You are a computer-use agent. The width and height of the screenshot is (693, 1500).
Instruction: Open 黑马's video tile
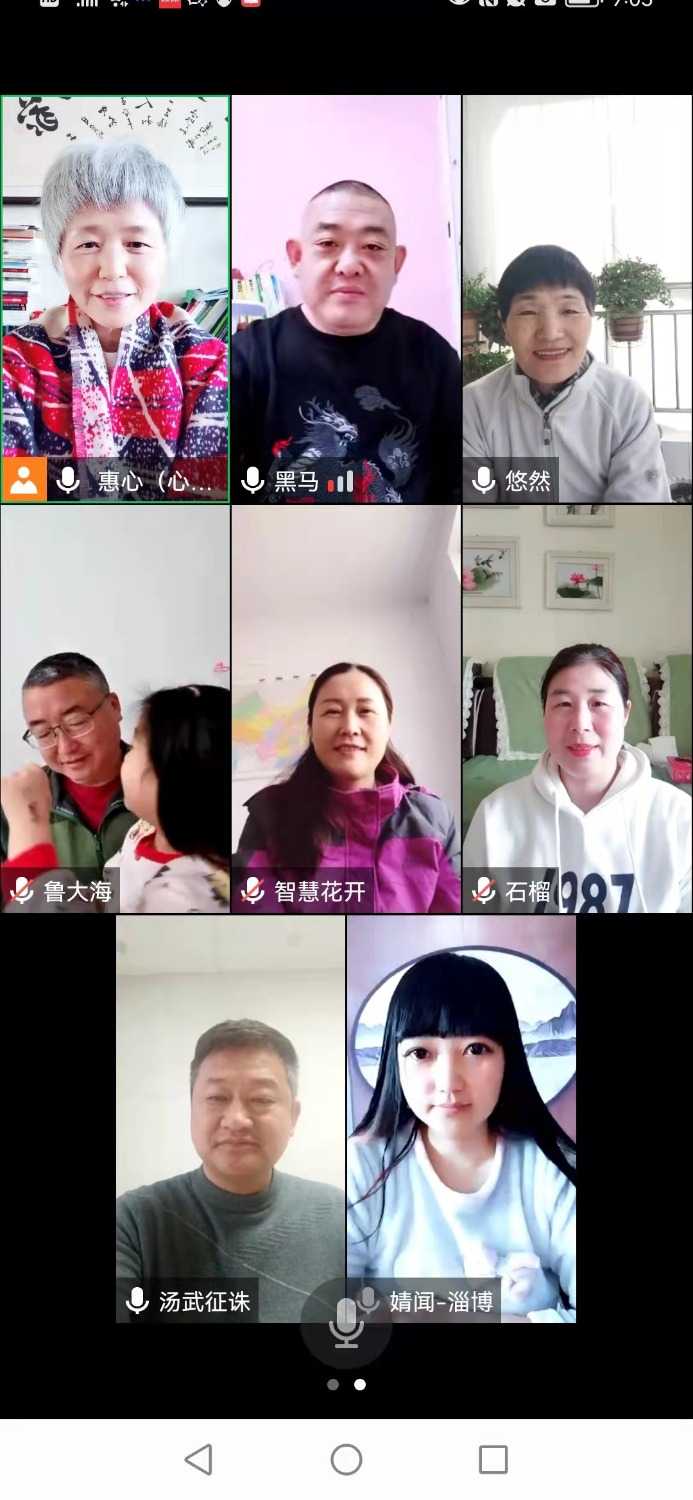point(346,298)
